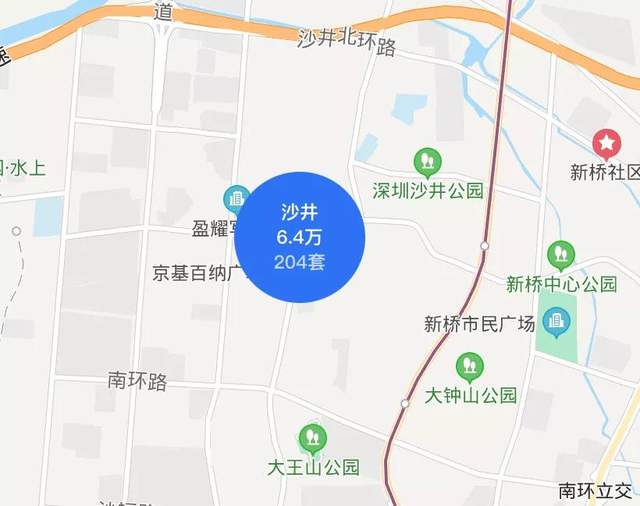Open the 新桥社区 star marker
This screenshot has width=640, height=506.
(x=606, y=144)
